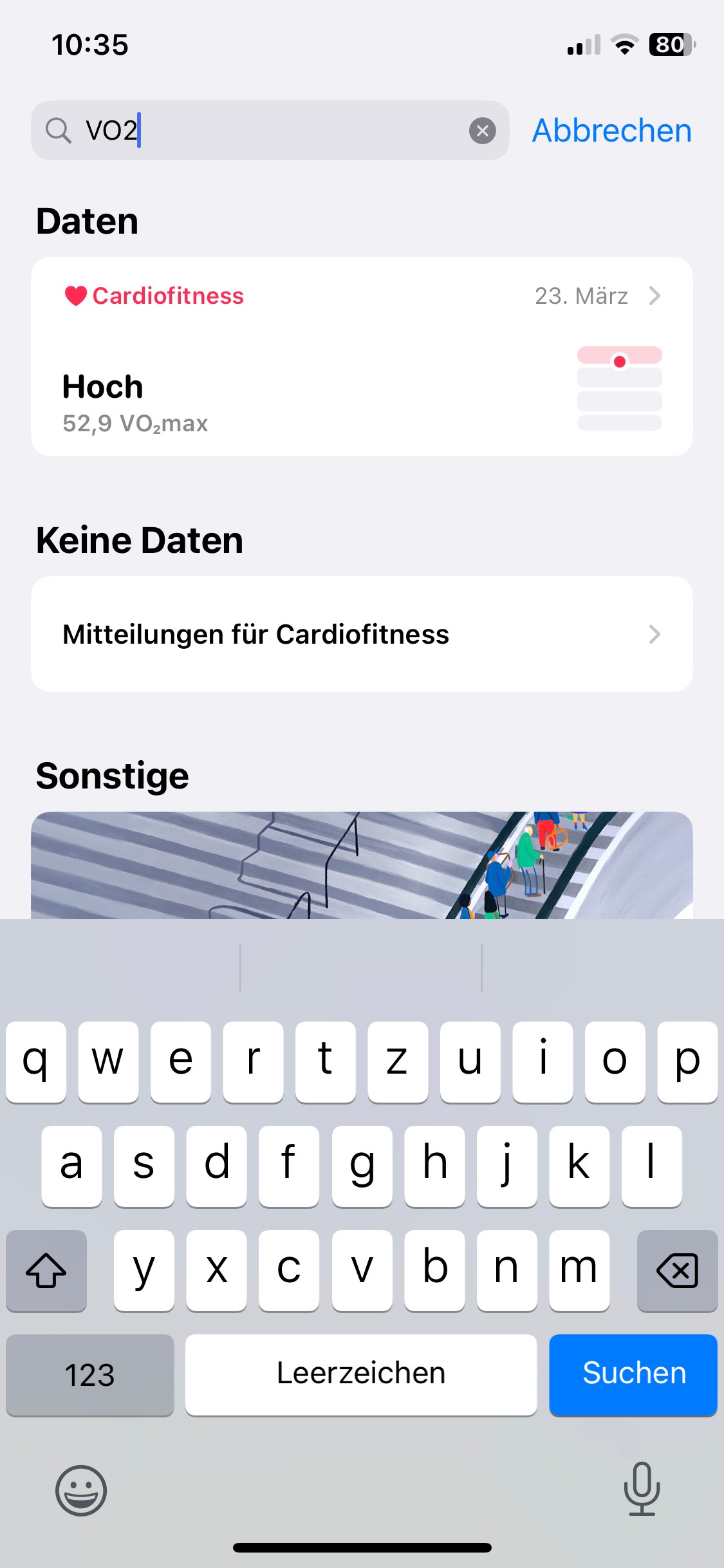Open Mitteilungen für Cardiofitness
This screenshot has width=724, height=1568.
362,634
